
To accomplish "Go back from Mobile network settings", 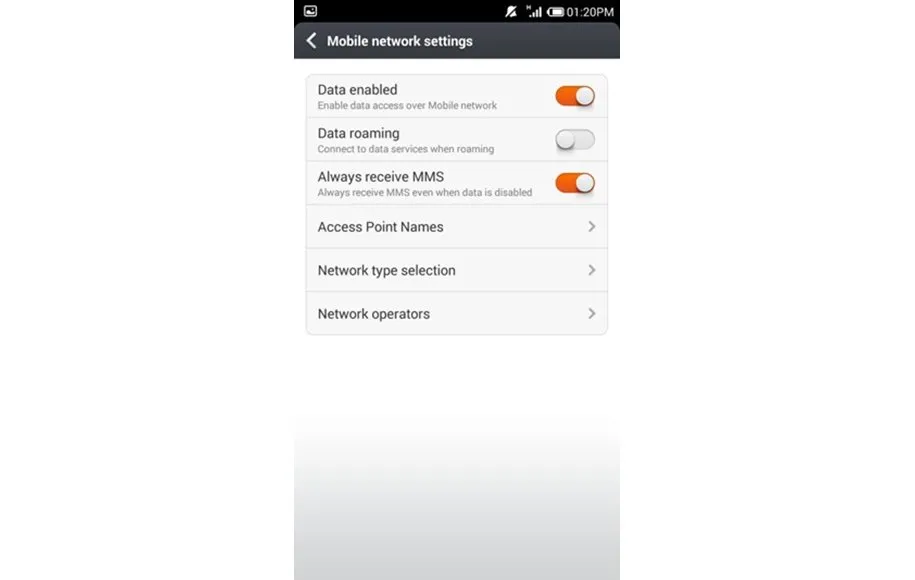I will pyautogui.click(x=312, y=41).
